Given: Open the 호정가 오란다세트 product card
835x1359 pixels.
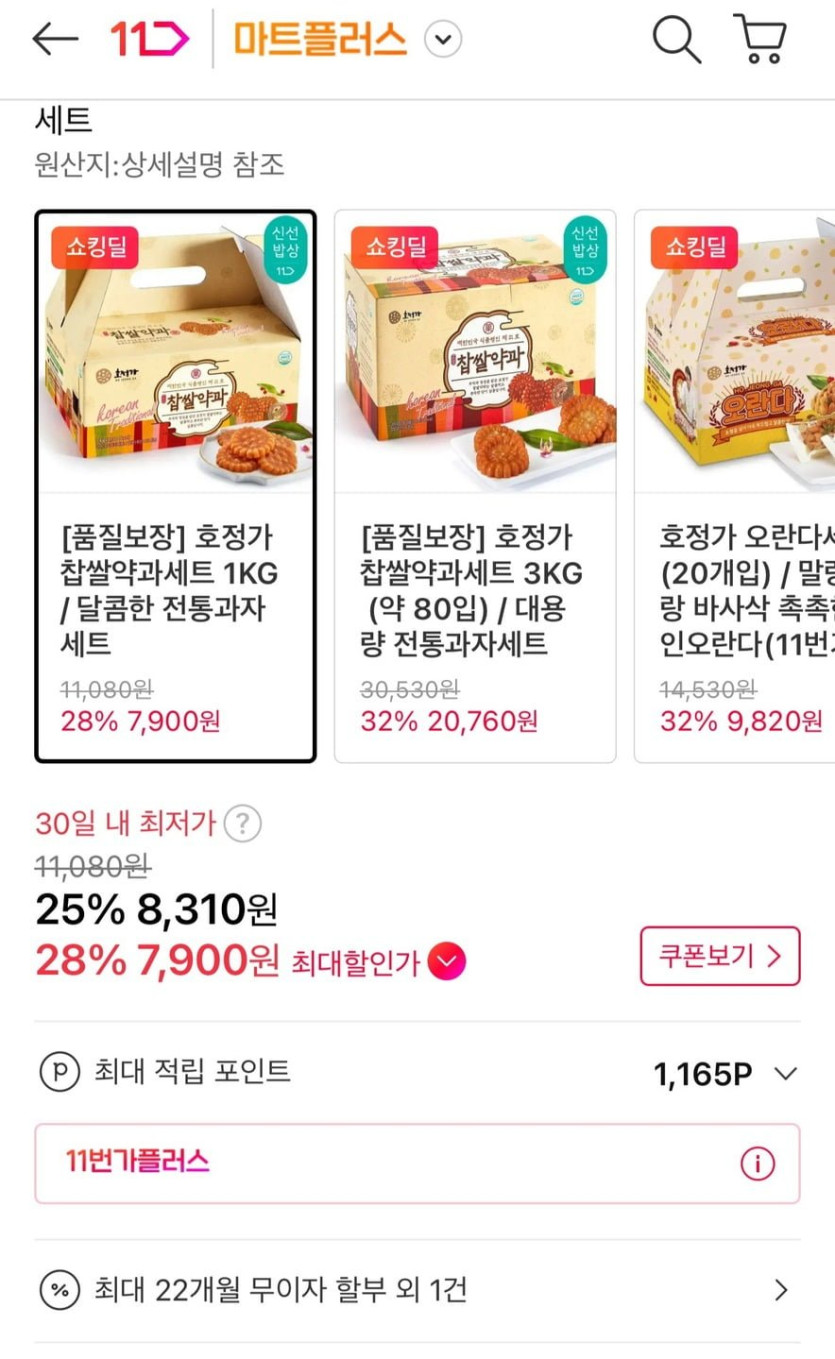Looking at the screenshot, I should [x=738, y=486].
